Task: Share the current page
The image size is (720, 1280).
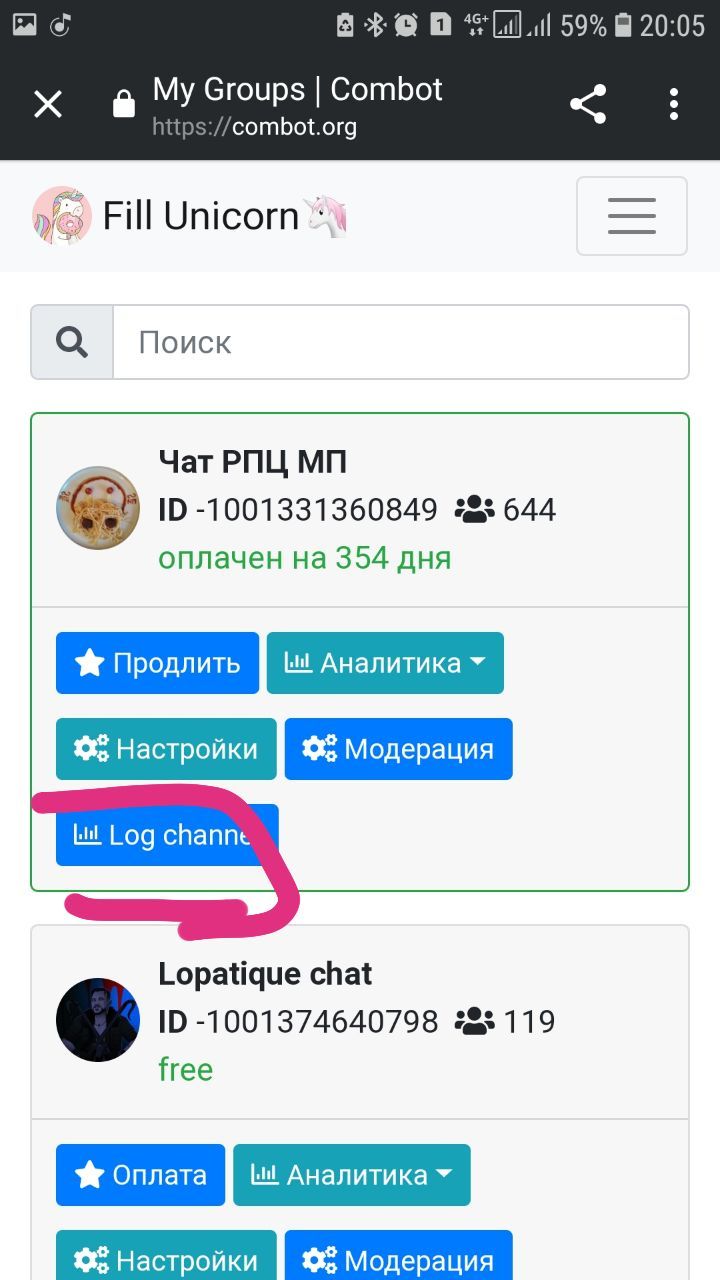Action: coord(588,104)
